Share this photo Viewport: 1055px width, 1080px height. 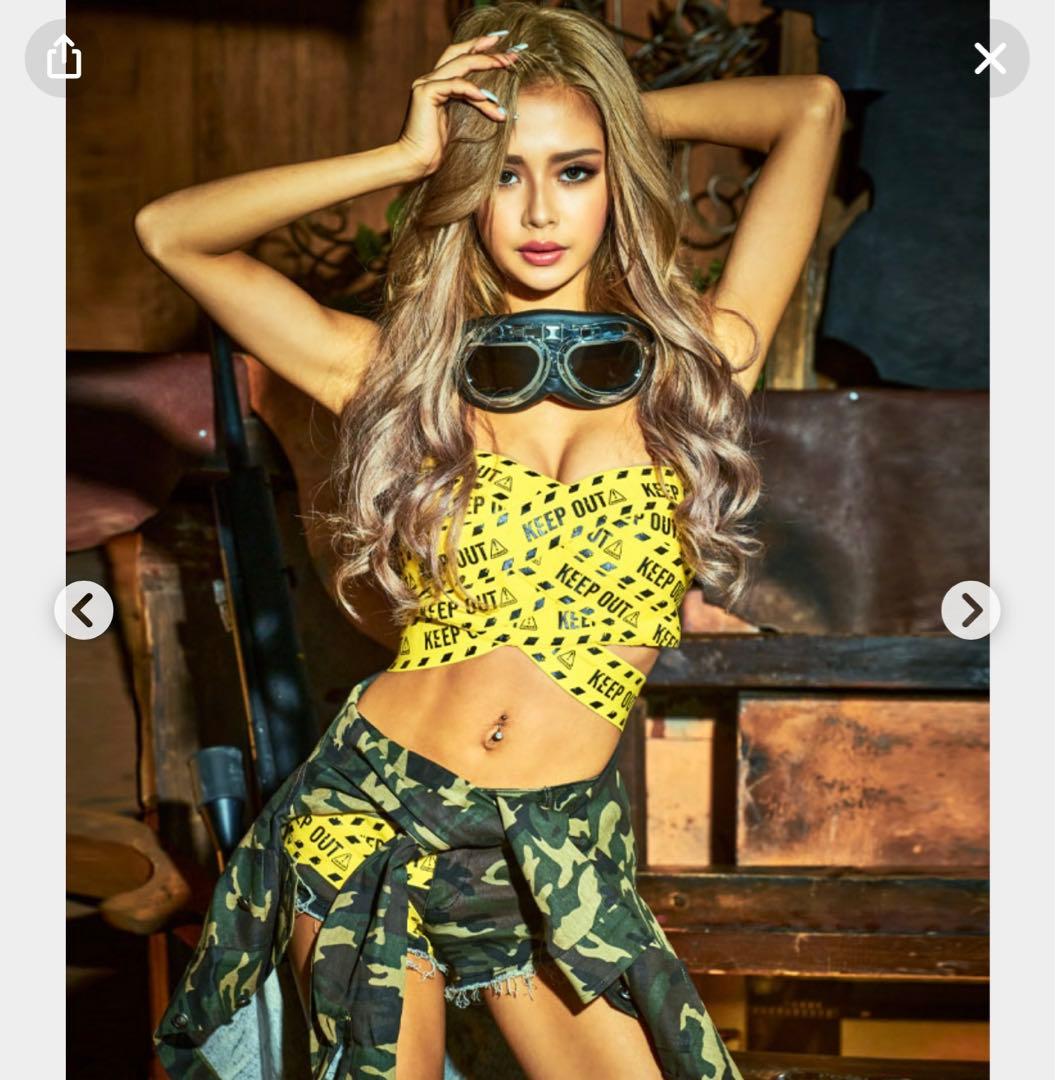[x=63, y=57]
